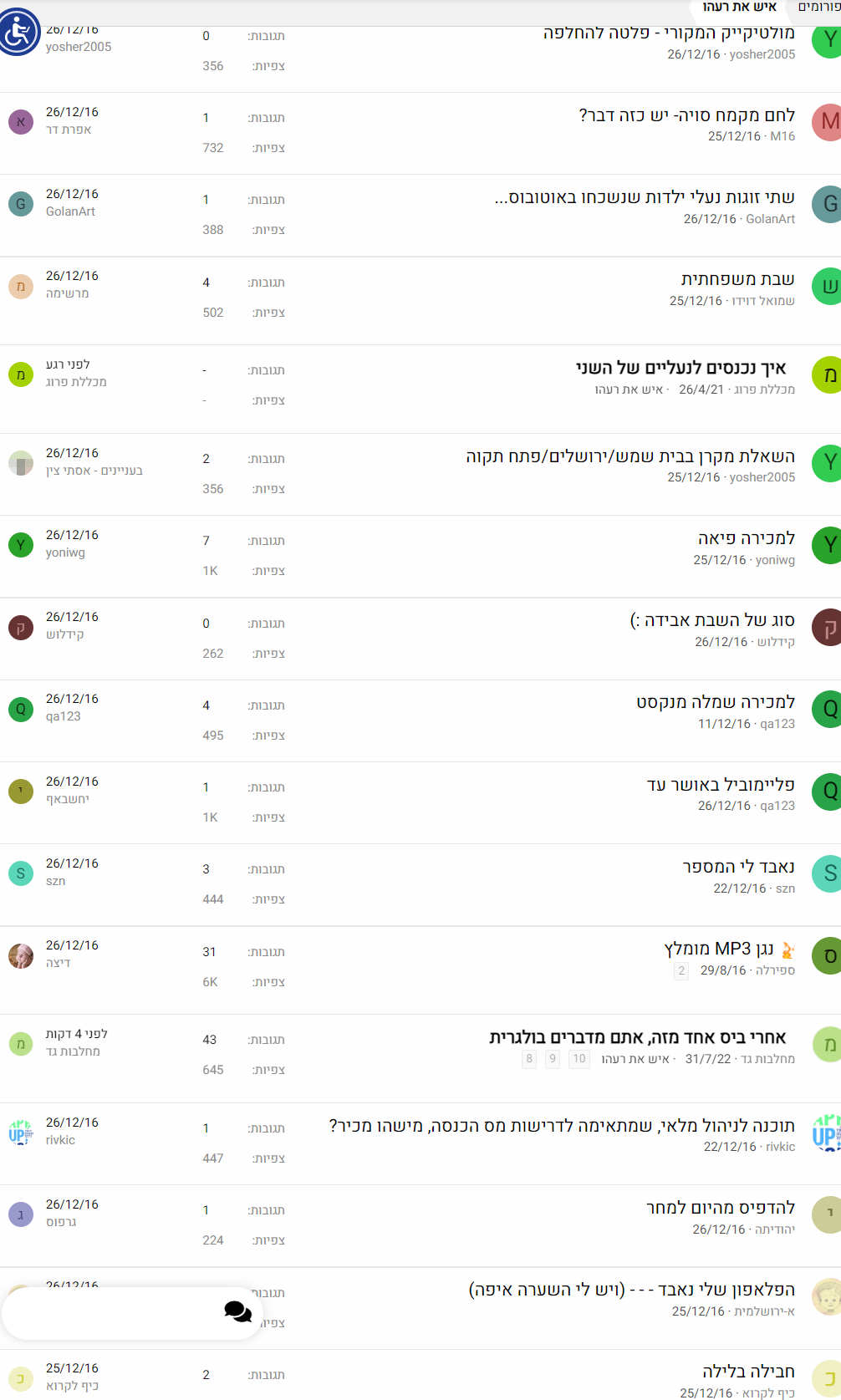The image size is (841, 1400).
Task: Open thread 'למכירה שמלה מנקסט'
Action: (715, 702)
